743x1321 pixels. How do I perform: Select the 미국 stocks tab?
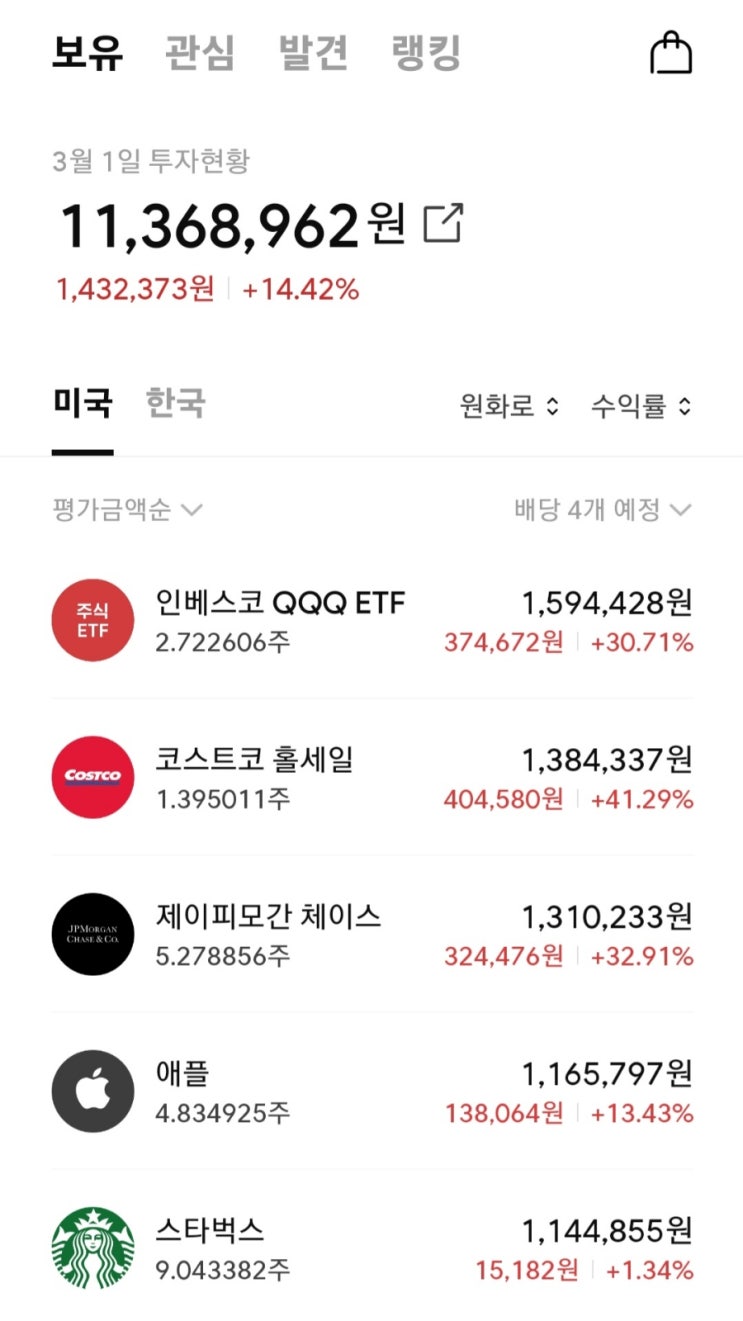pyautogui.click(x=82, y=404)
